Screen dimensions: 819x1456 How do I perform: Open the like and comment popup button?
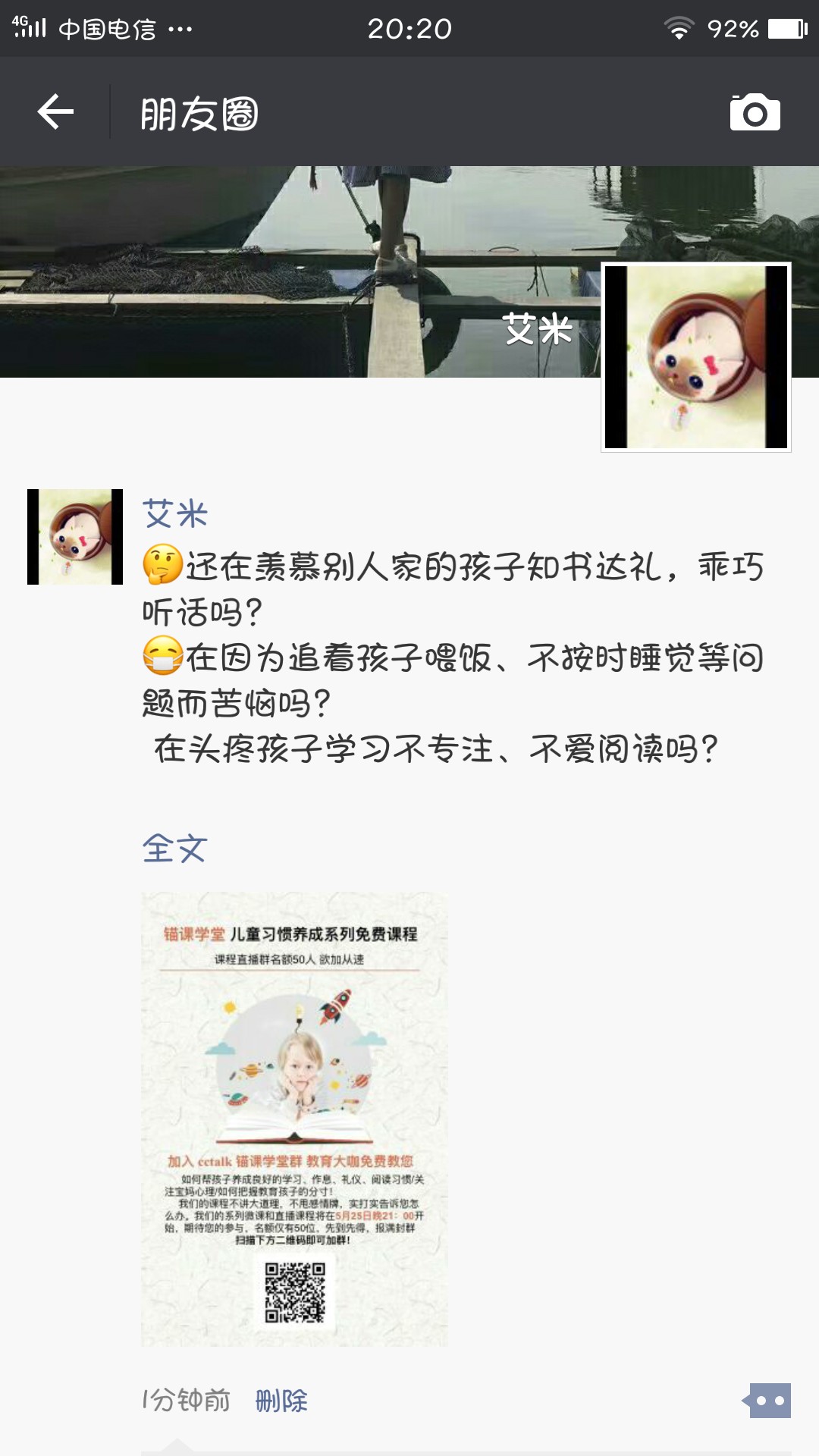click(x=768, y=1401)
